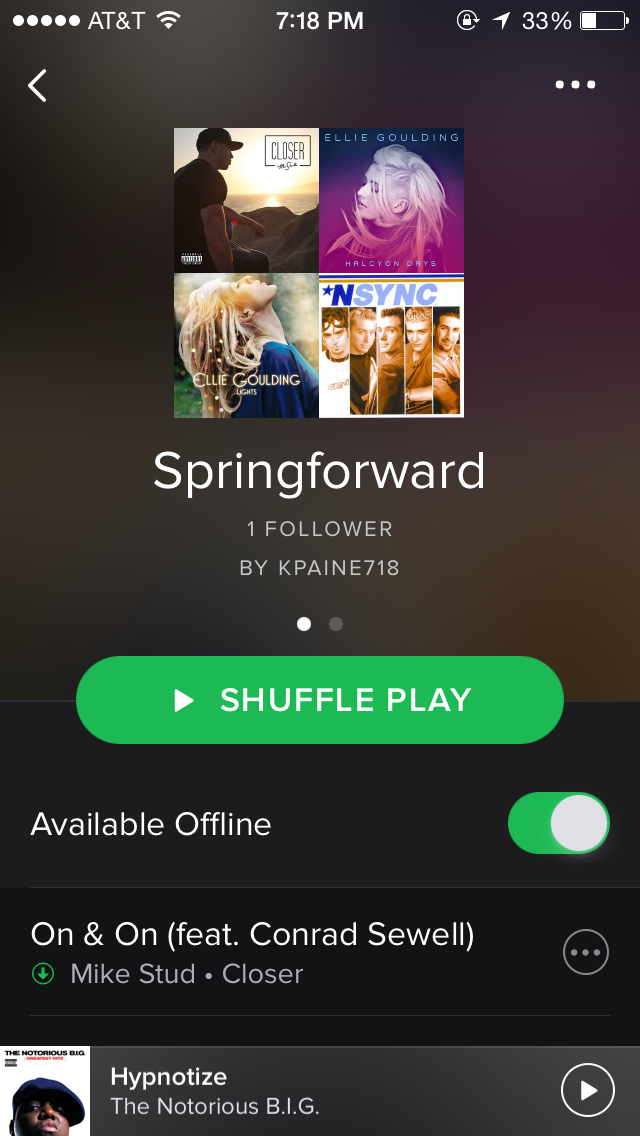Play the track On & On
The height and width of the screenshot is (1136, 640).
pyautogui.click(x=252, y=951)
